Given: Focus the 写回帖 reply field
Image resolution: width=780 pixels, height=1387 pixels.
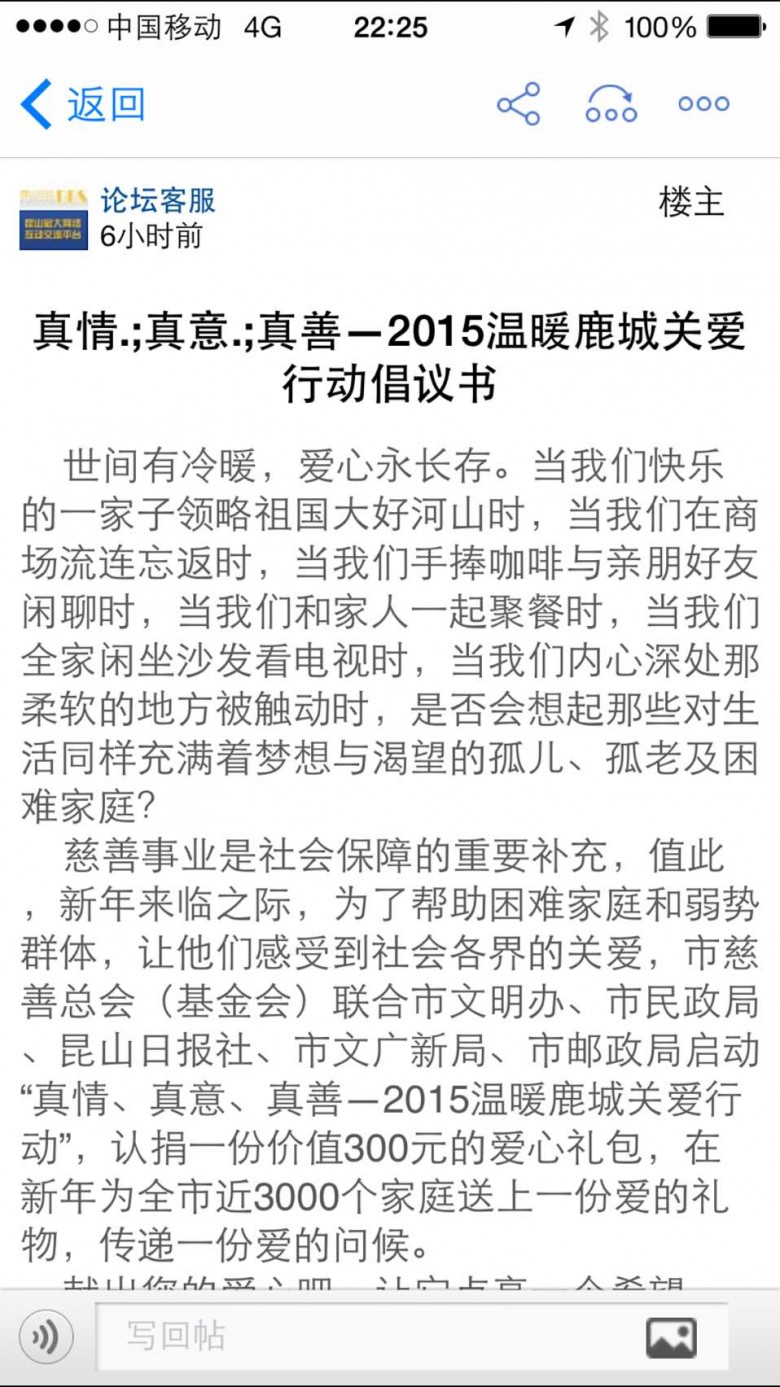Looking at the screenshot, I should 412,1337.
